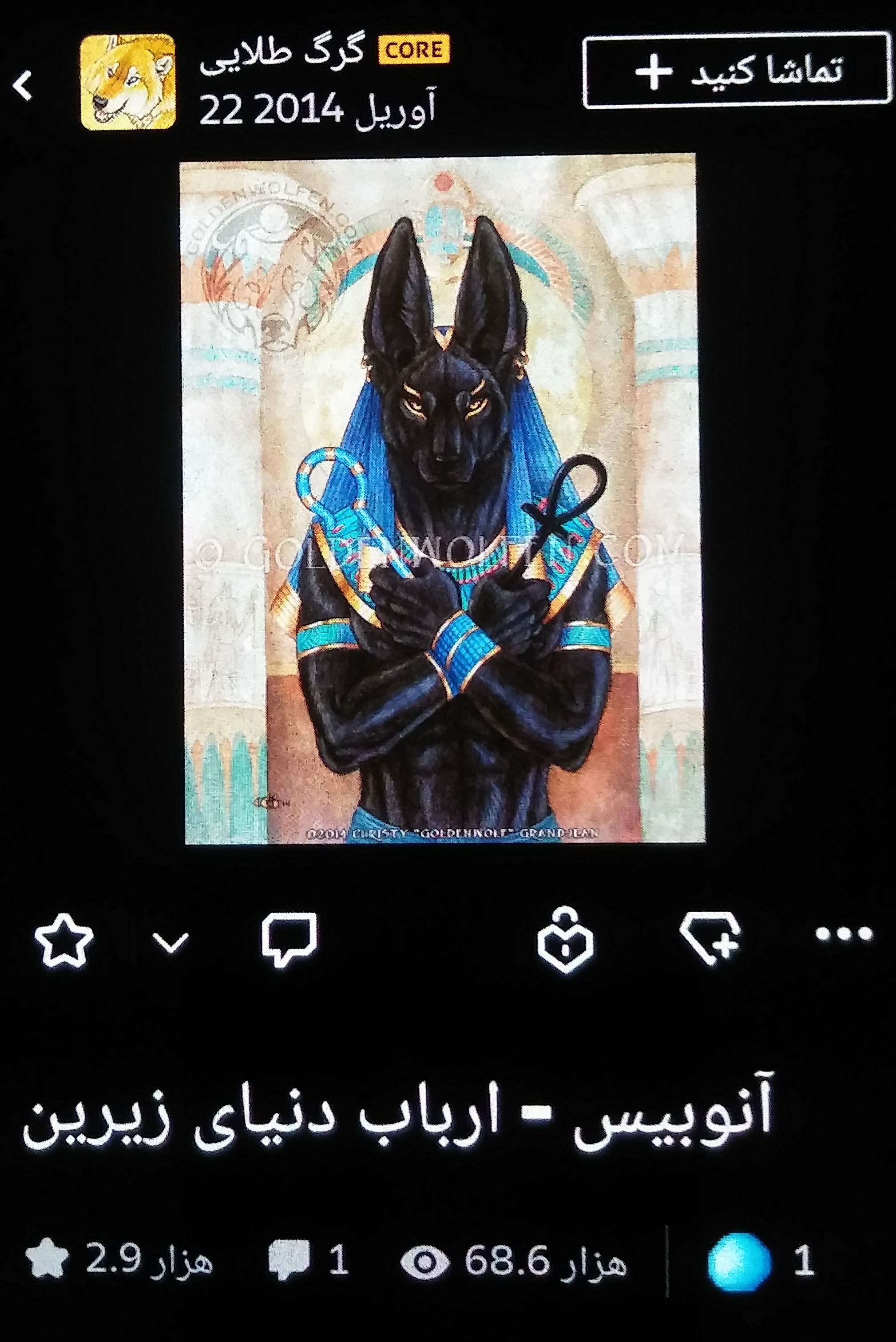Go back using the top-left arrow
This screenshot has height=1342, width=896.
click(x=23, y=86)
